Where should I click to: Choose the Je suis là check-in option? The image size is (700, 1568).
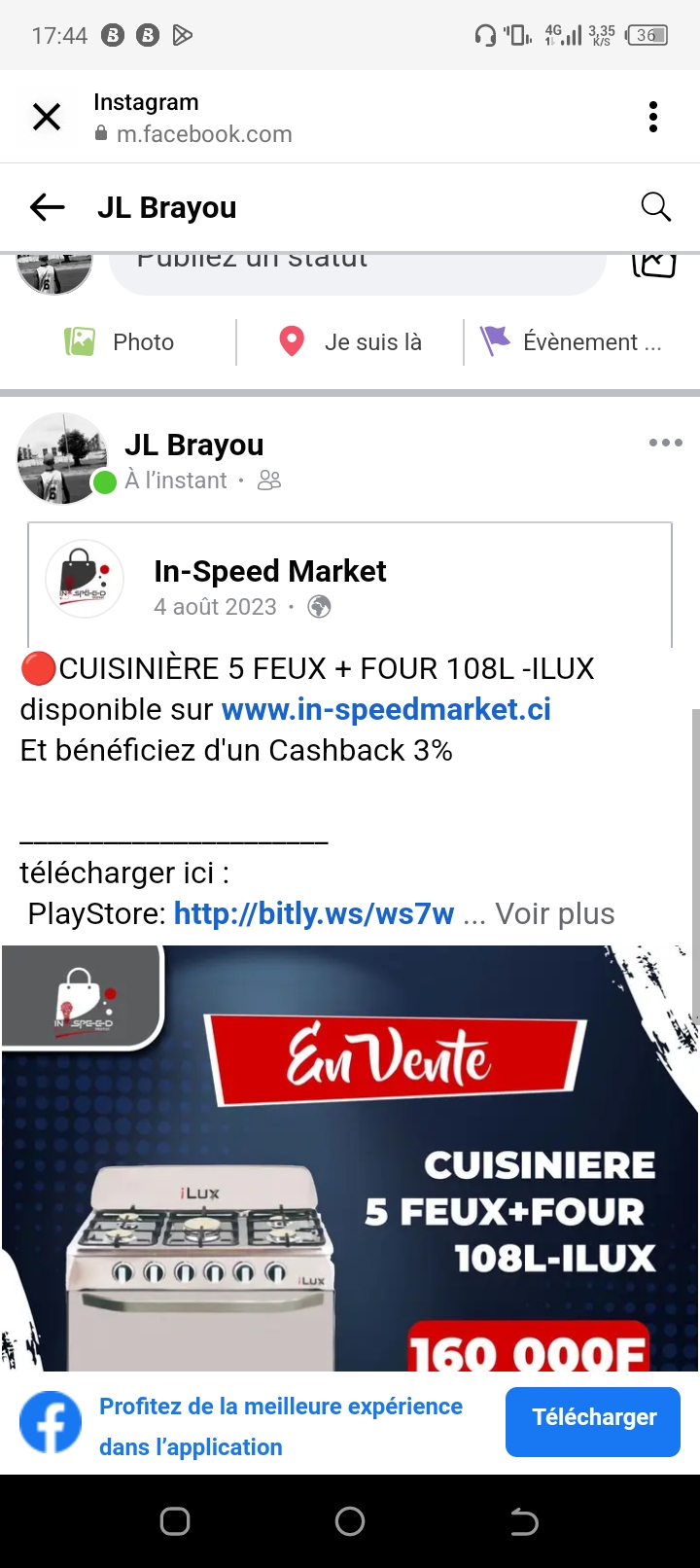(x=350, y=341)
